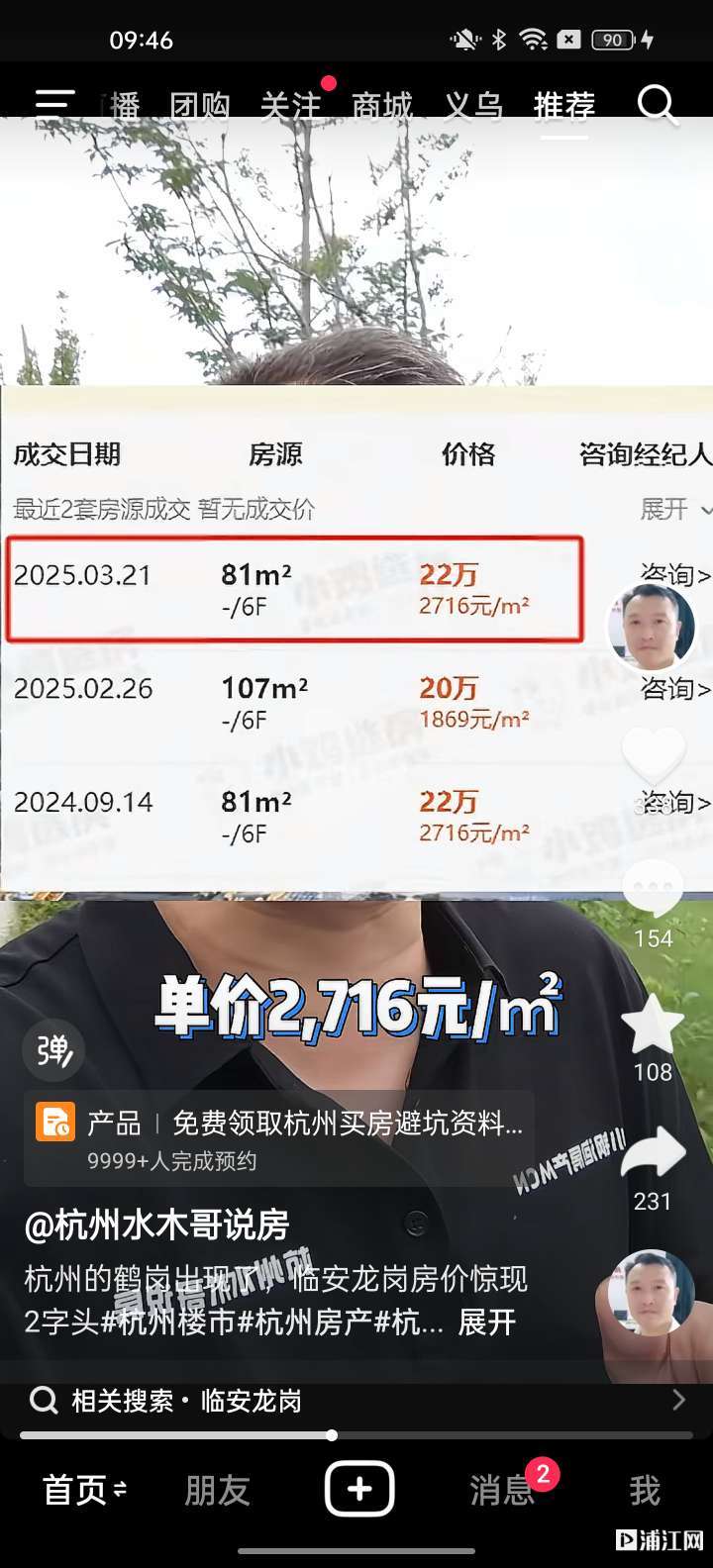Screen dimensions: 713x1568
Task: Open the 消息 tab
Action: click(501, 1490)
